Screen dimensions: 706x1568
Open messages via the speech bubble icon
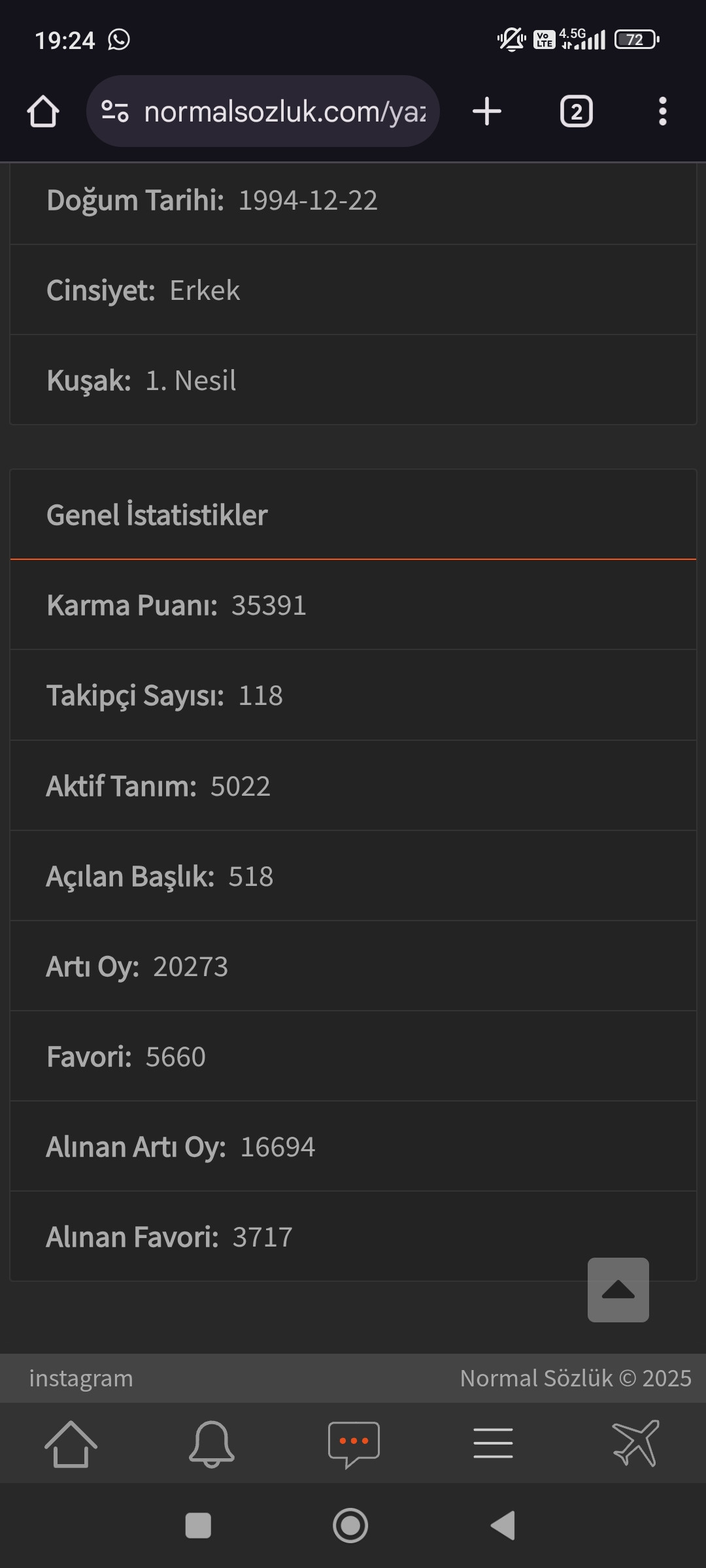(354, 1444)
